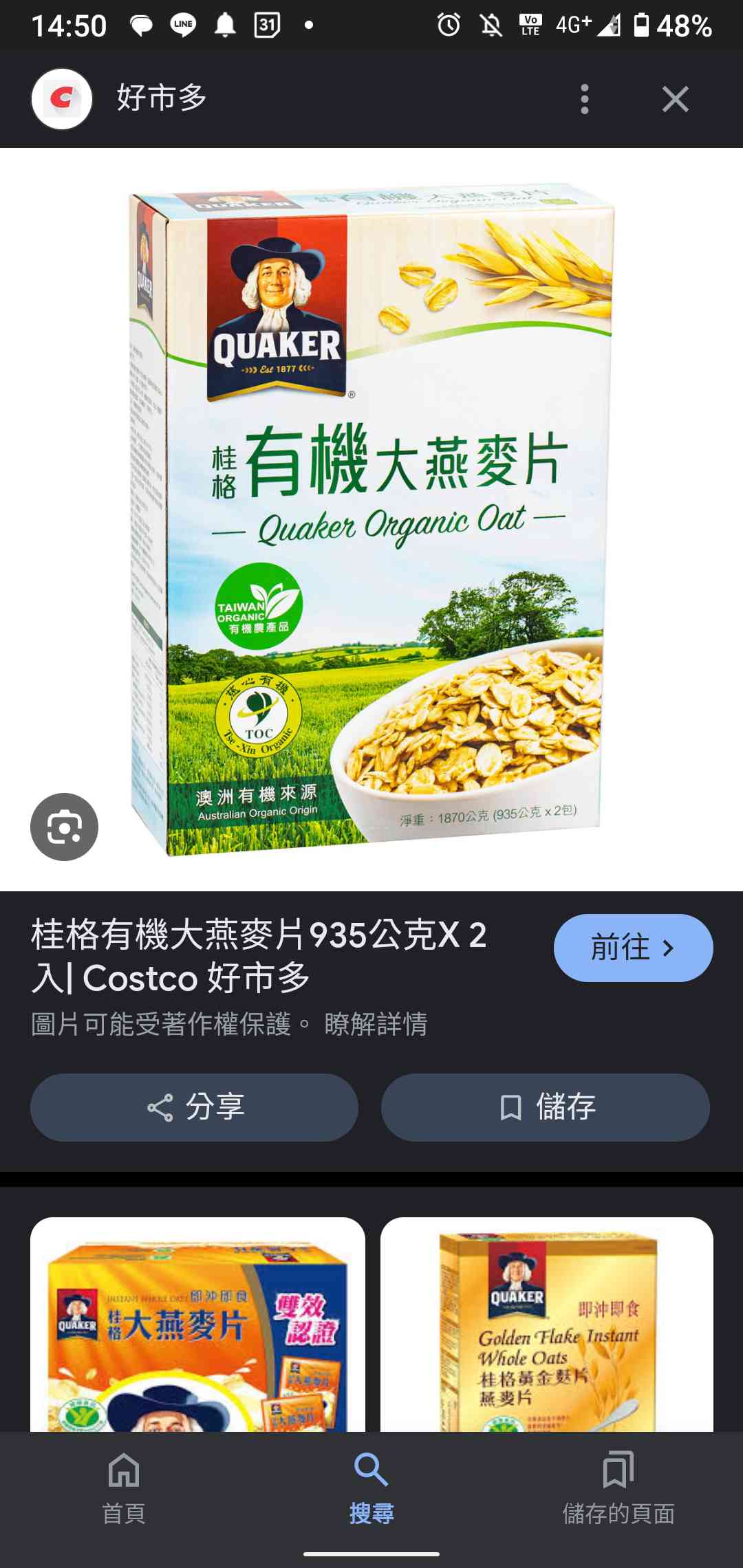This screenshot has height=1568, width=743.
Task: Open the three-dot overflow menu
Action: [584, 99]
